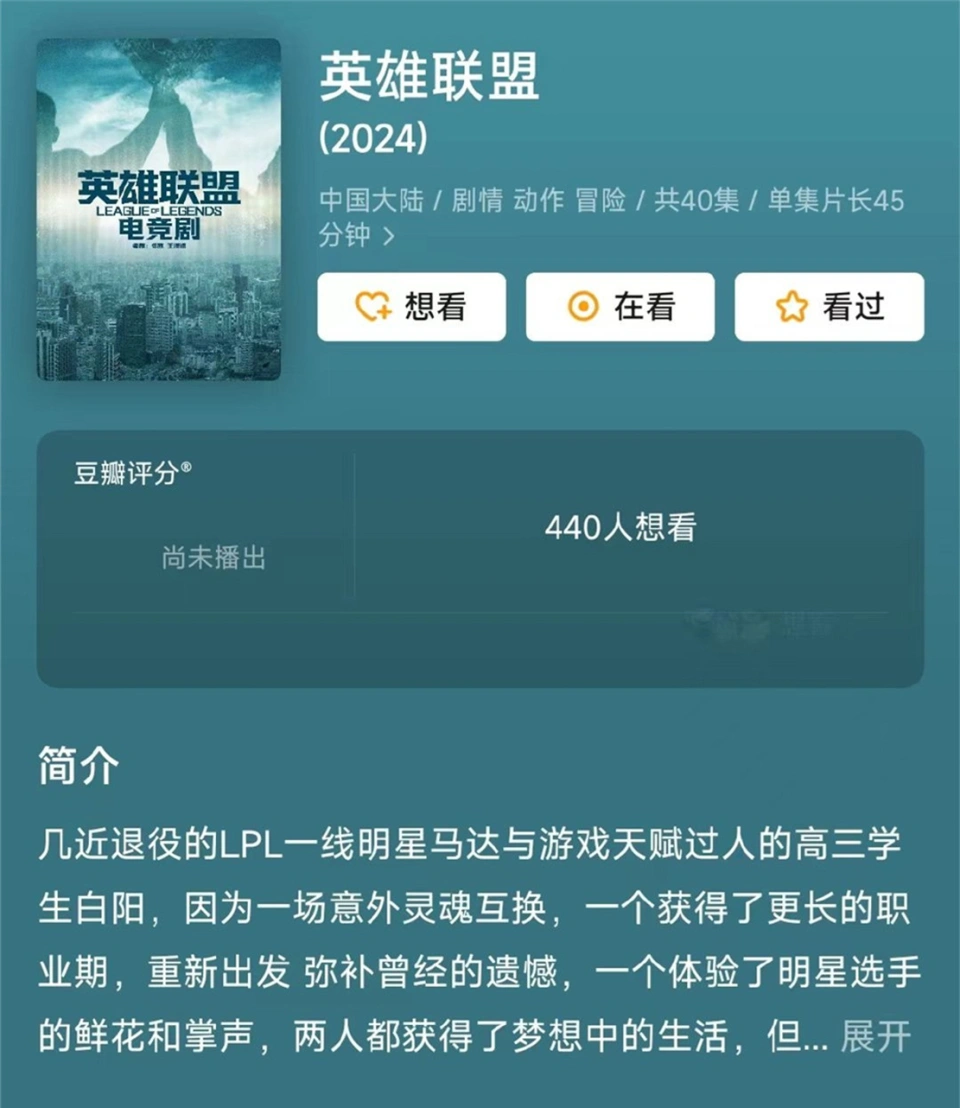Expand the synopsis with 展开
Image resolution: width=960 pixels, height=1108 pixels.
click(x=875, y=1037)
